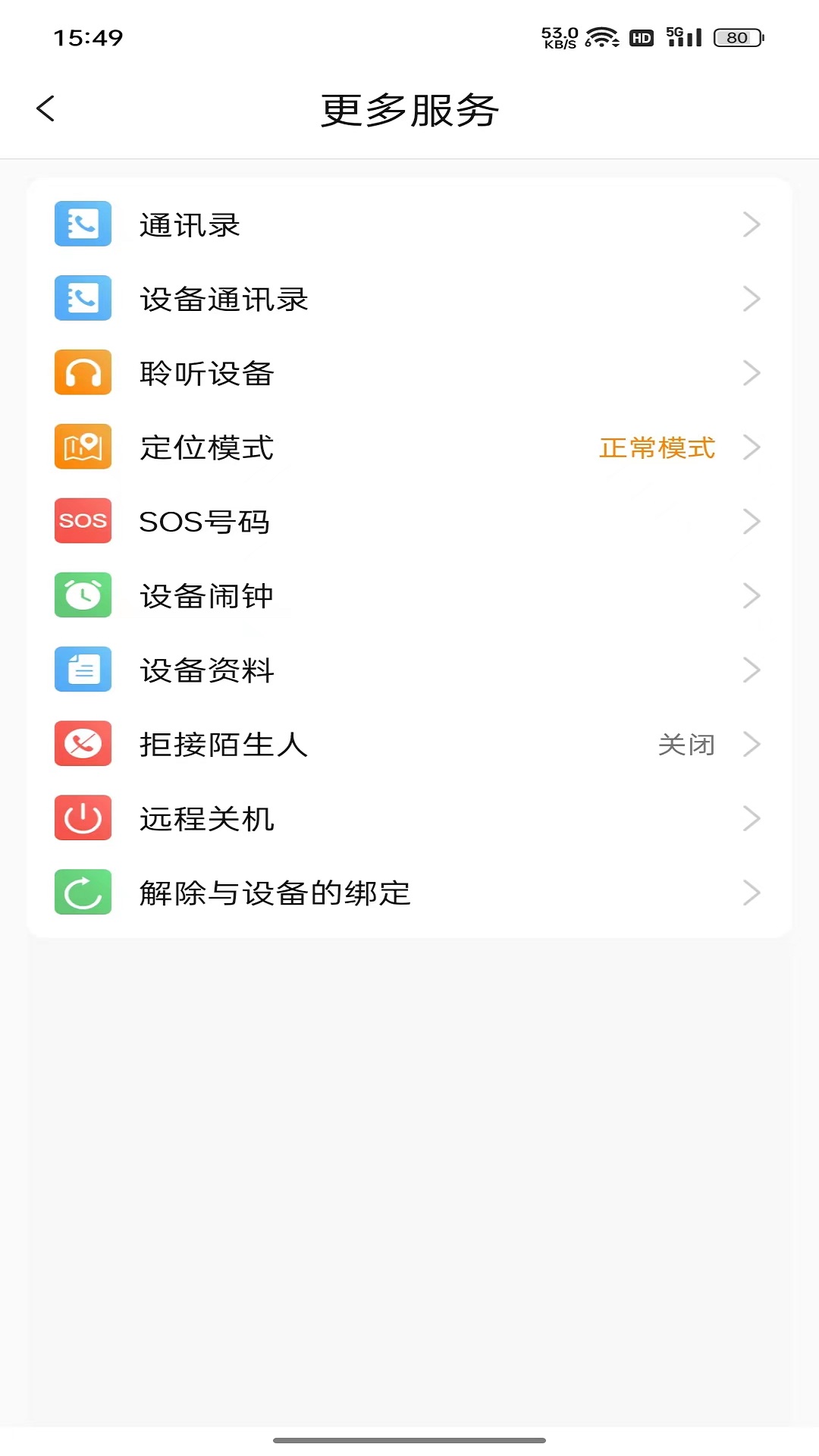This screenshot has width=819, height=1456.
Task: Open SOS号码 settings
Action: pyautogui.click(x=204, y=522)
